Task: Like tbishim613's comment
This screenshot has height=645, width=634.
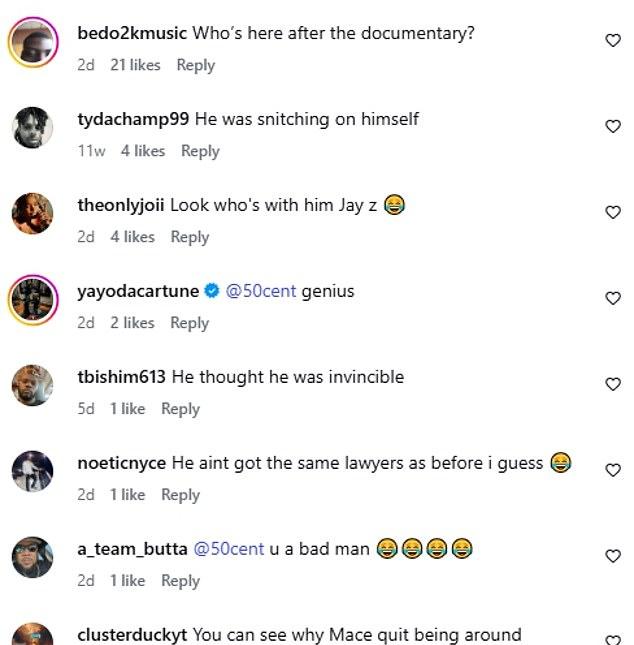Action: [613, 384]
